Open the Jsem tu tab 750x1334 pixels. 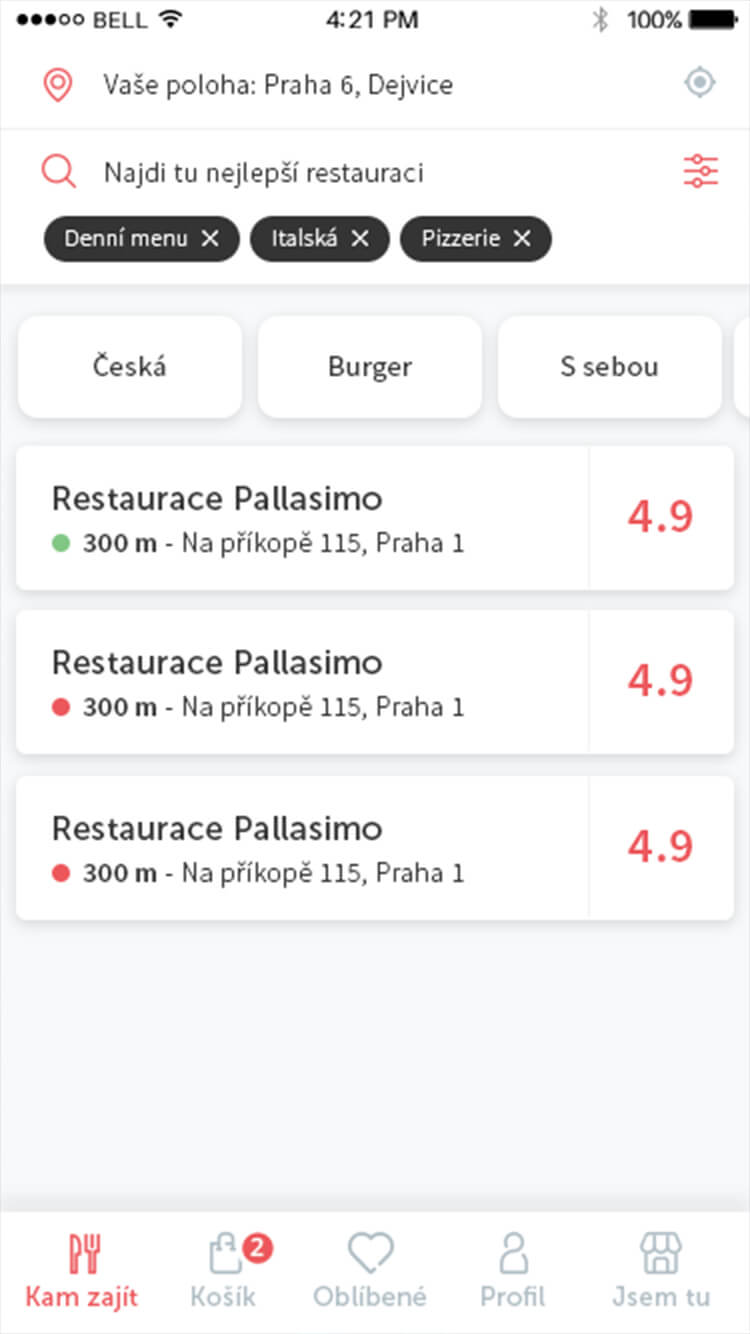pos(660,1270)
